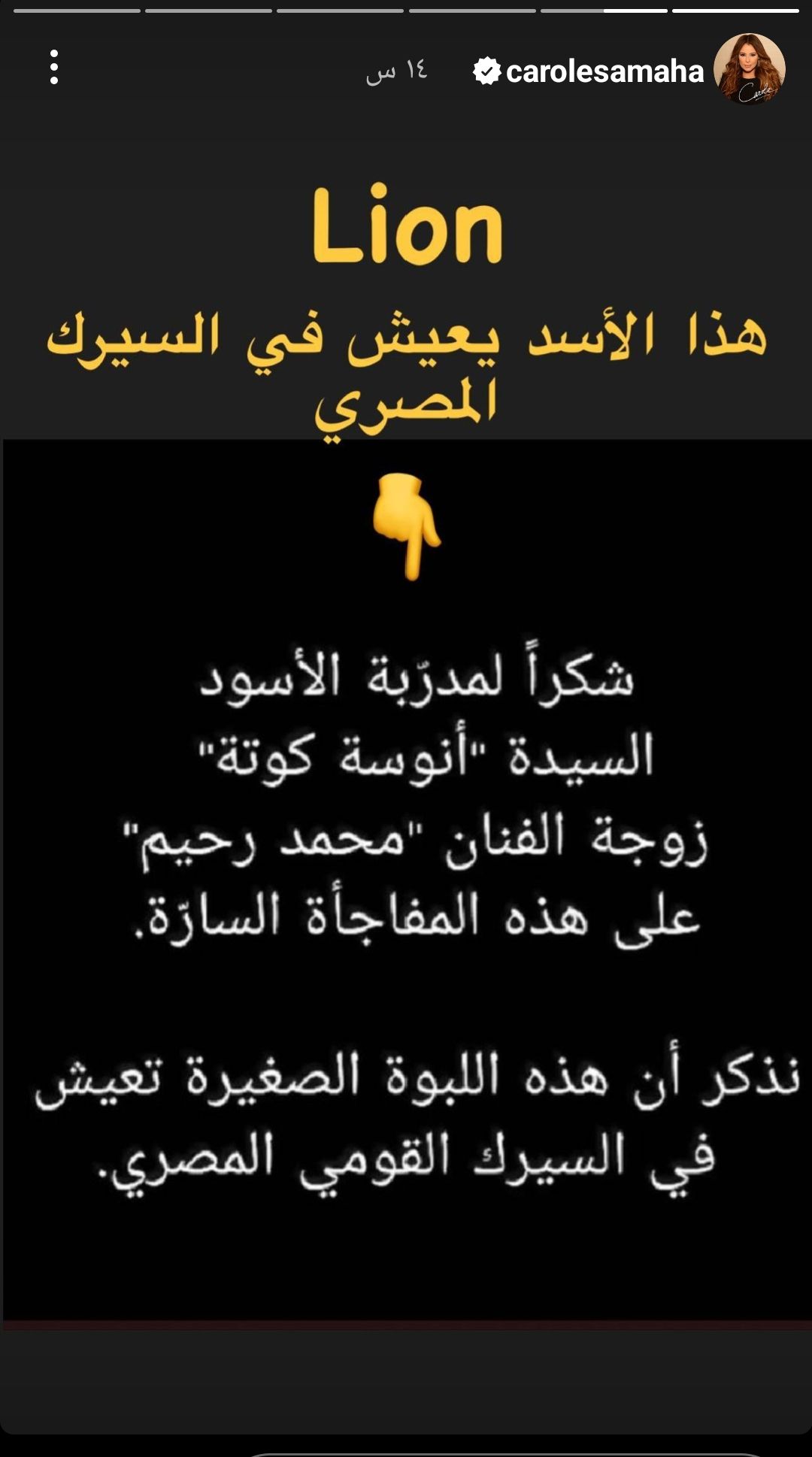Image resolution: width=812 pixels, height=1457 pixels.
Task: Open the three-dot story options menu
Action: (x=54, y=68)
